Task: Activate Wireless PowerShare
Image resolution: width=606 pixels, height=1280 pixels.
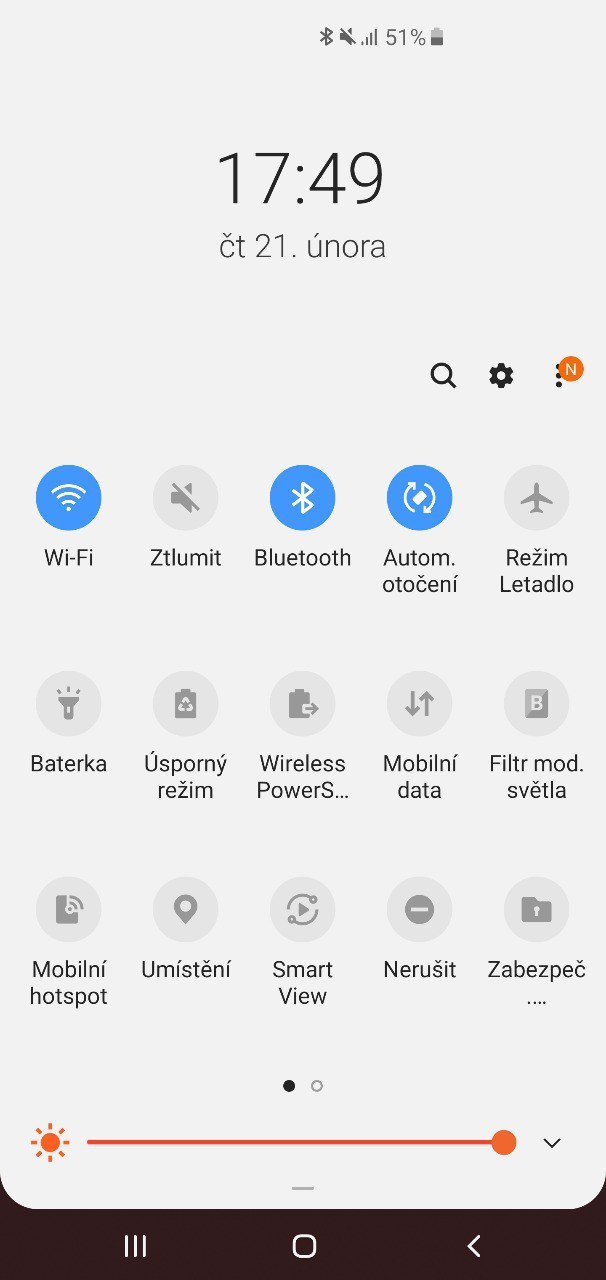Action: pyautogui.click(x=302, y=703)
